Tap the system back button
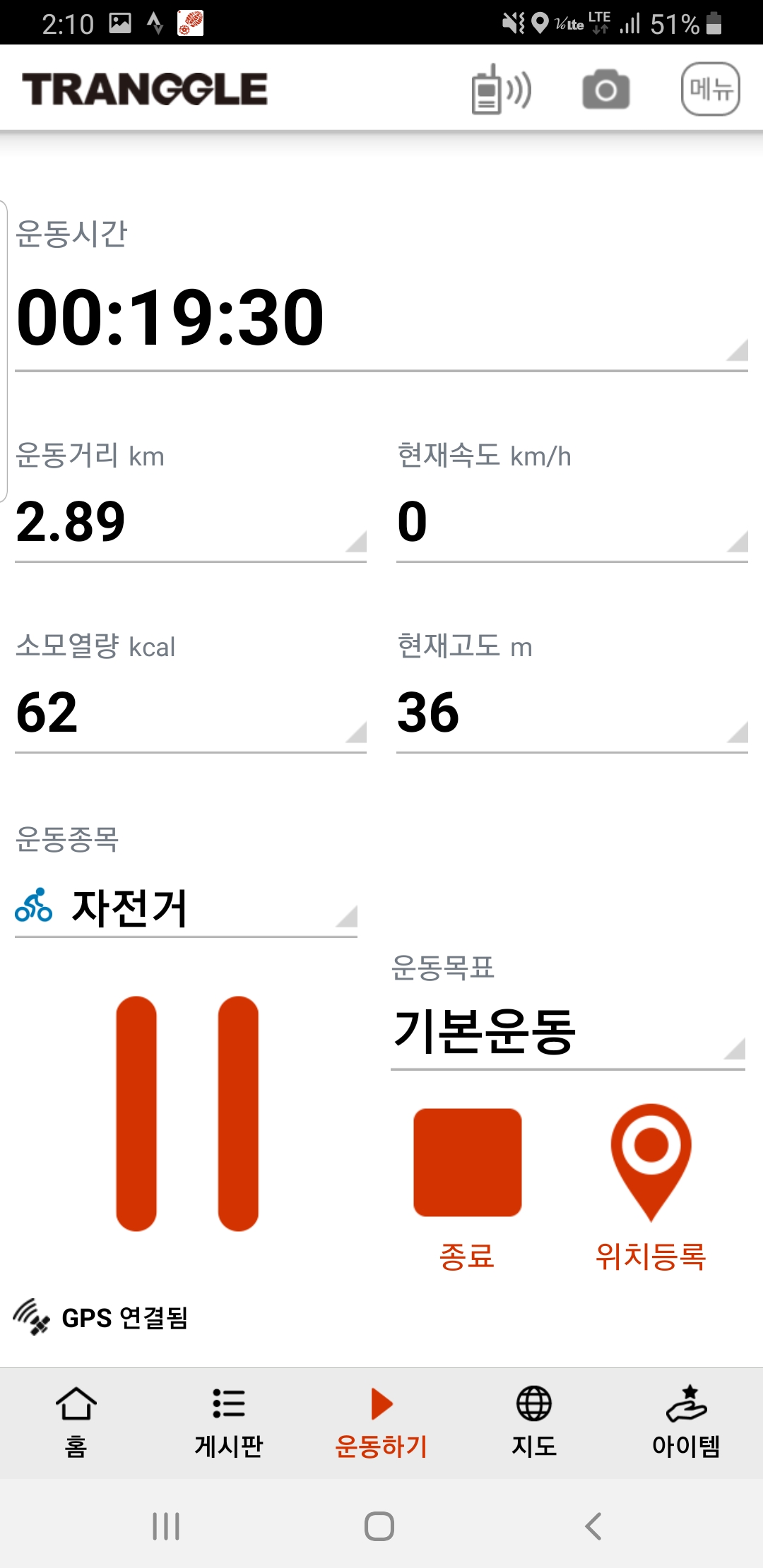The height and width of the screenshot is (1568, 763). [593, 1526]
